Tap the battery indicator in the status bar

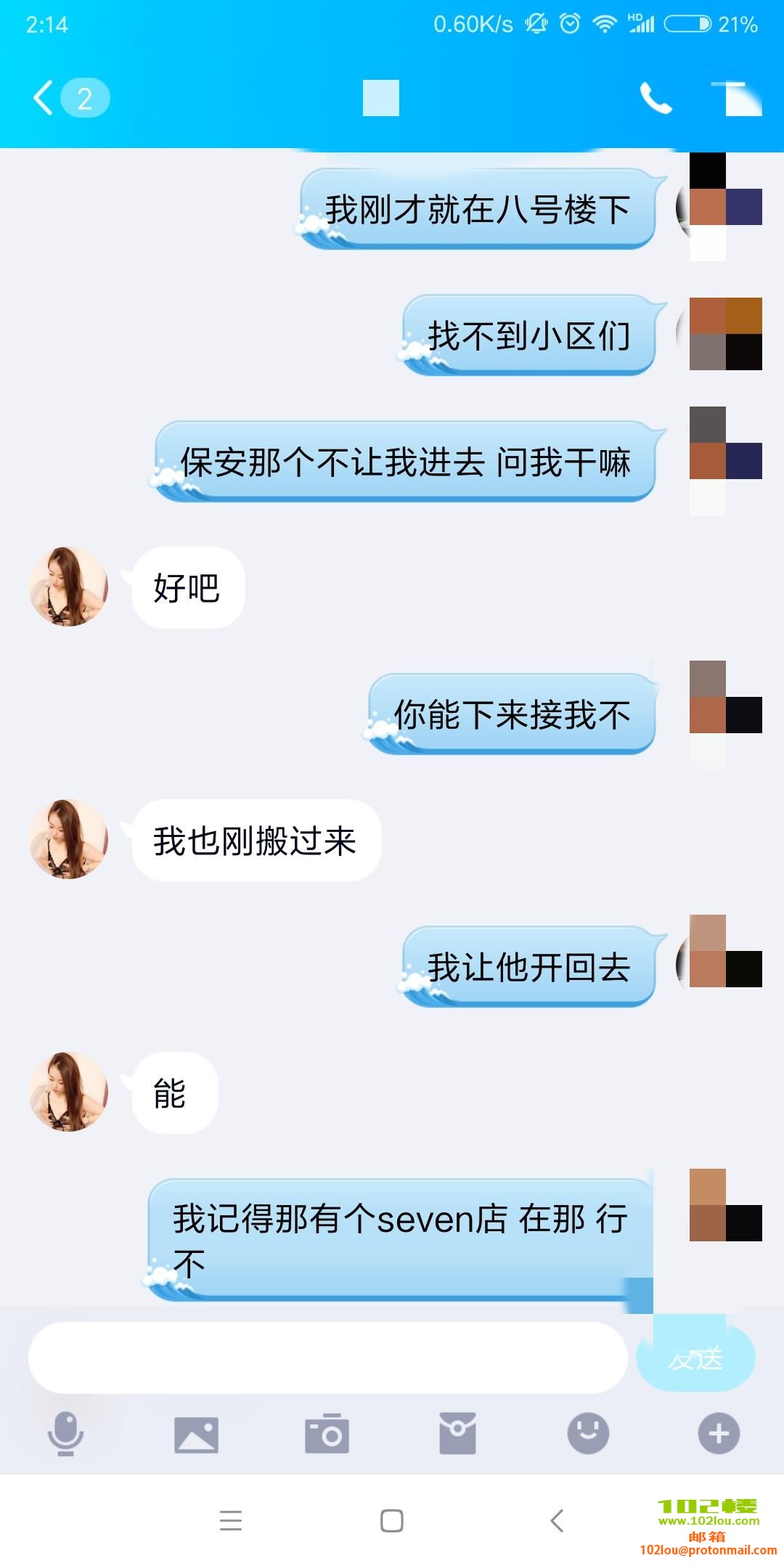[690, 24]
